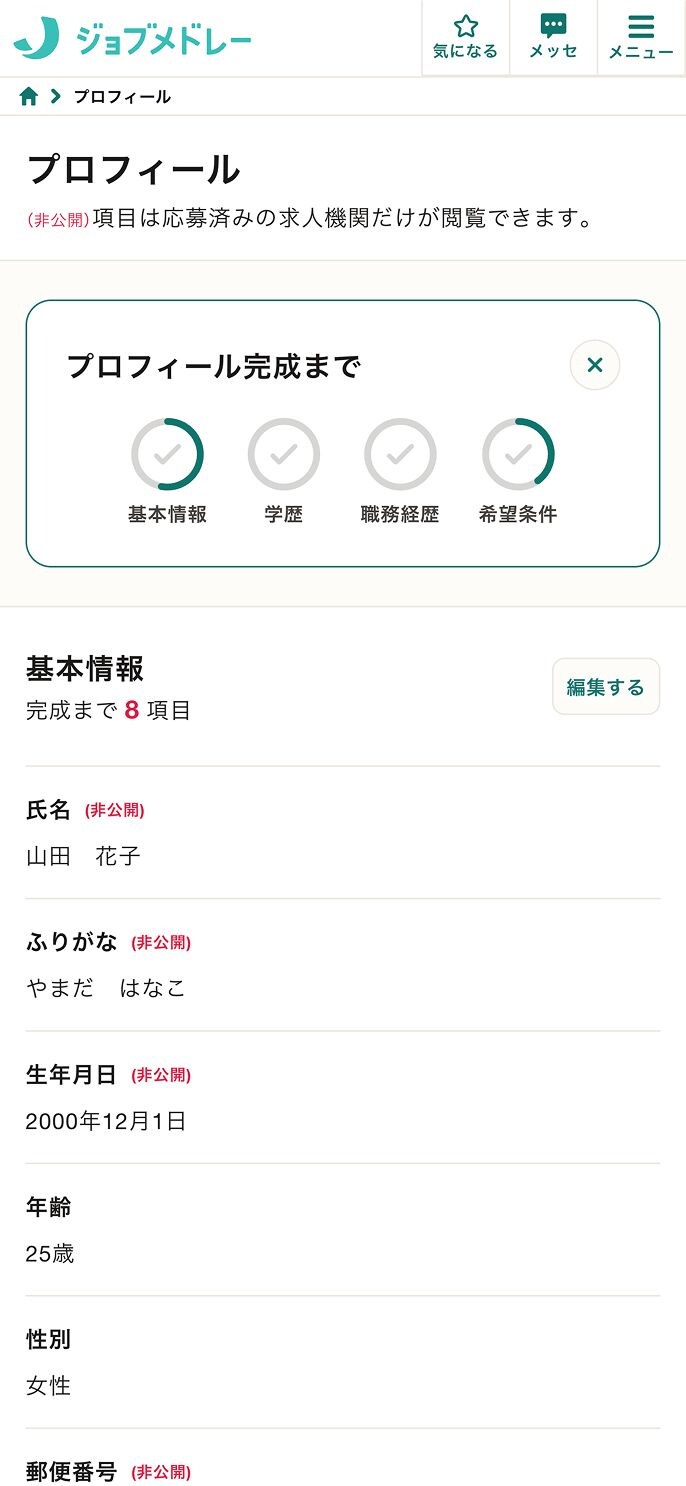Select the 基本情報 progress circle
Screen dimensions: 686x1486
[167, 454]
